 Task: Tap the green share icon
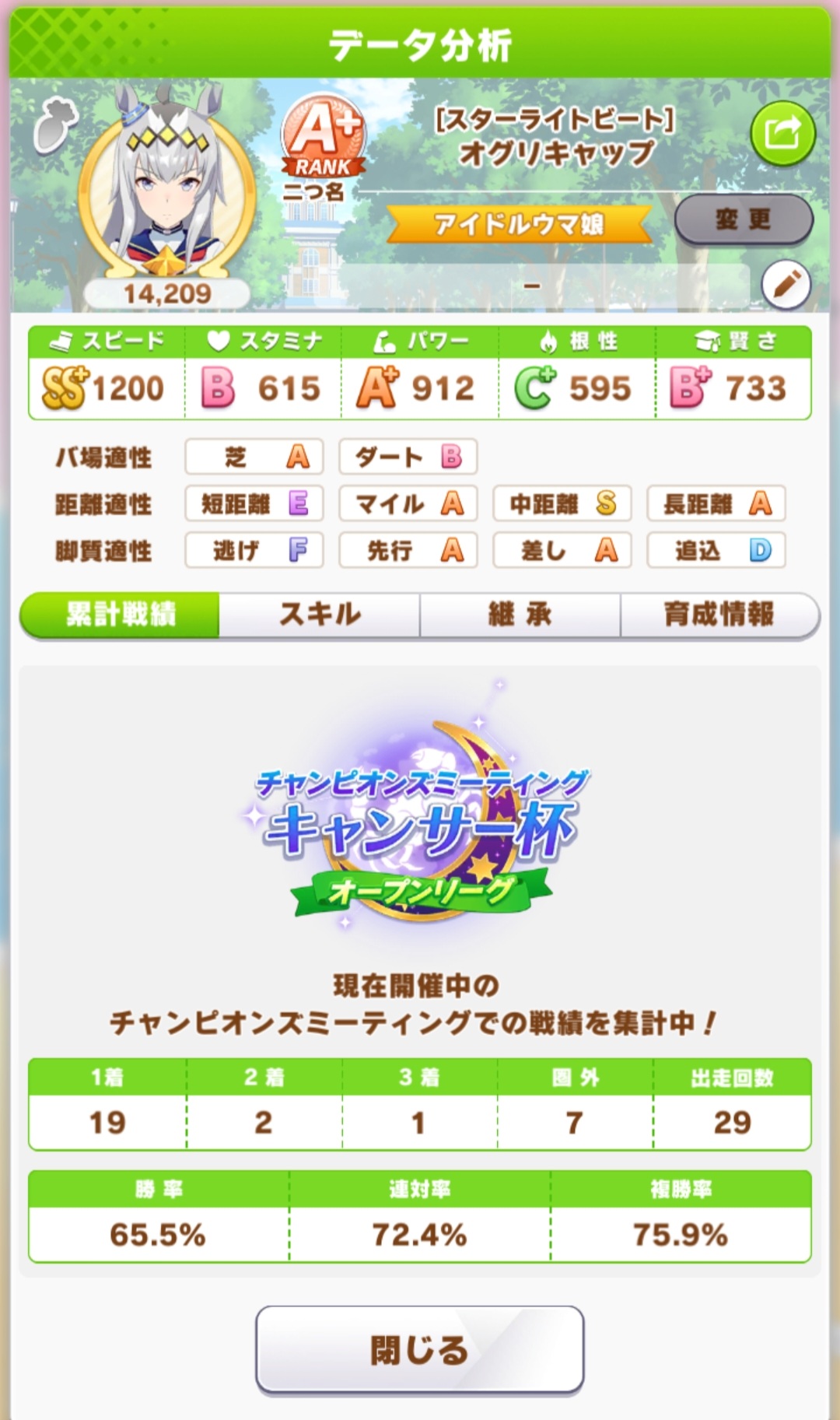782,133
